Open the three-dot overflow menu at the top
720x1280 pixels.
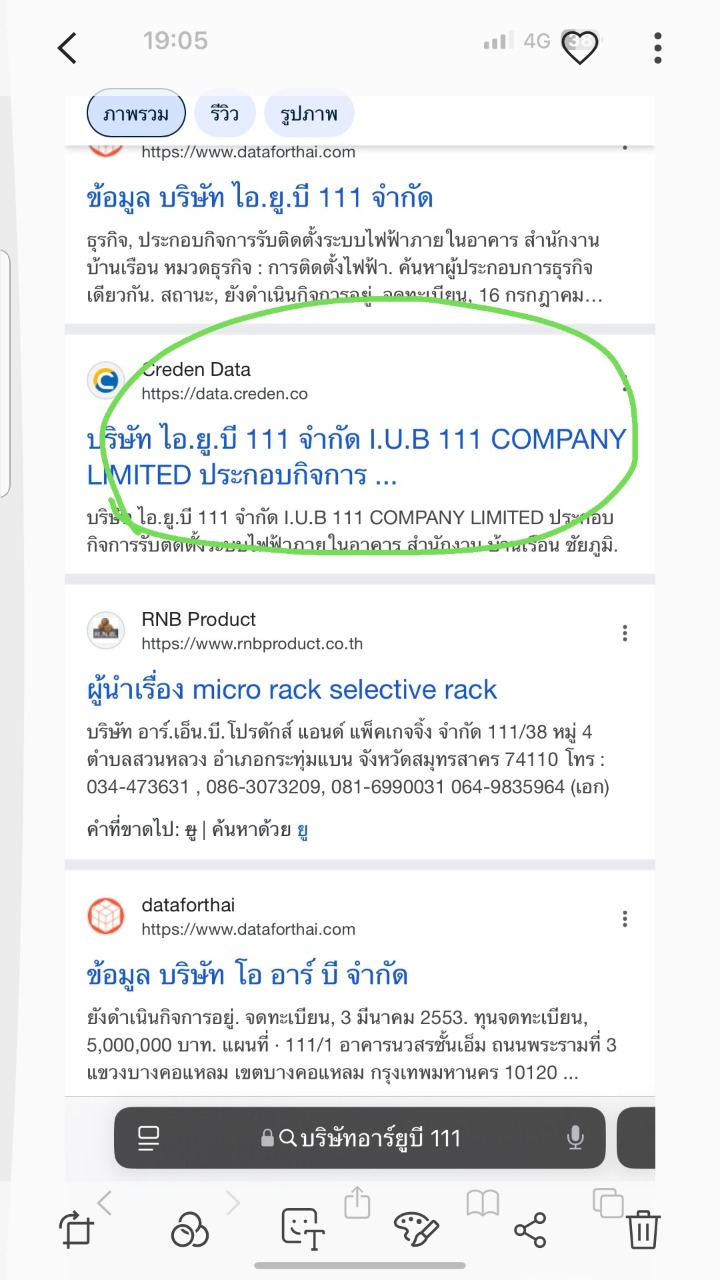[x=657, y=48]
